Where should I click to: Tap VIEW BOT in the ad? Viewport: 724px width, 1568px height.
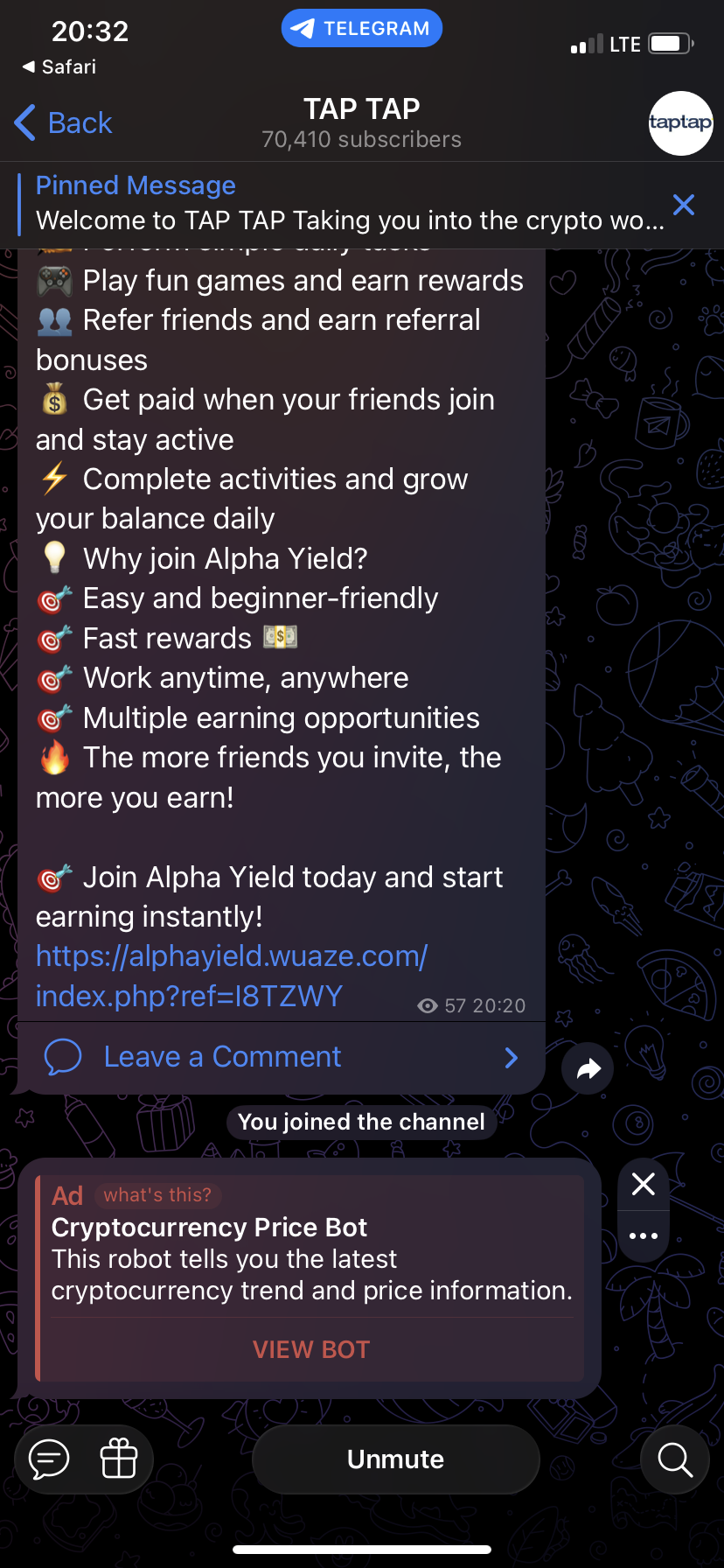pos(311,1350)
